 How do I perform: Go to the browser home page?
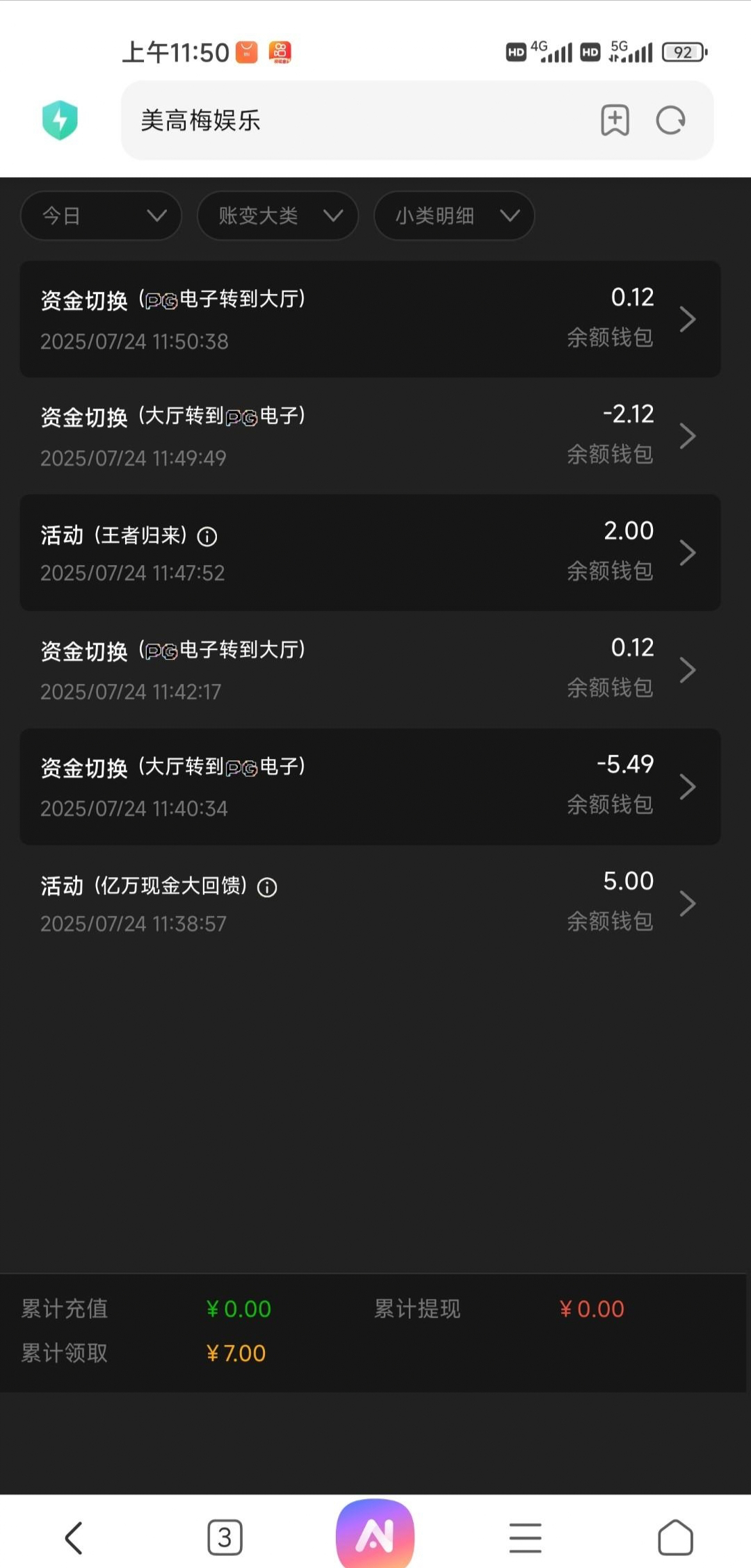click(675, 1537)
